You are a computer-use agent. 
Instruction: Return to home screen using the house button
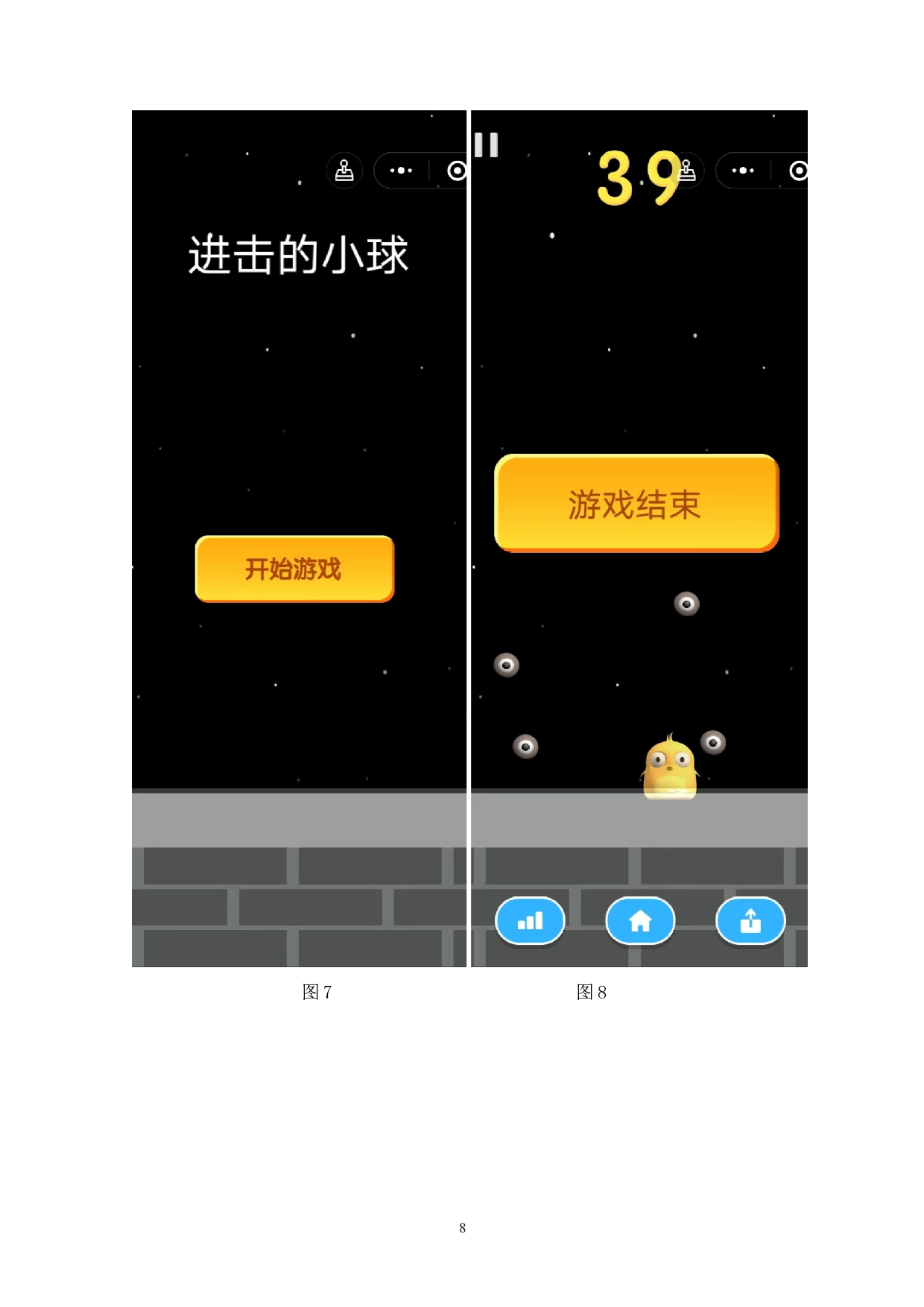click(641, 921)
